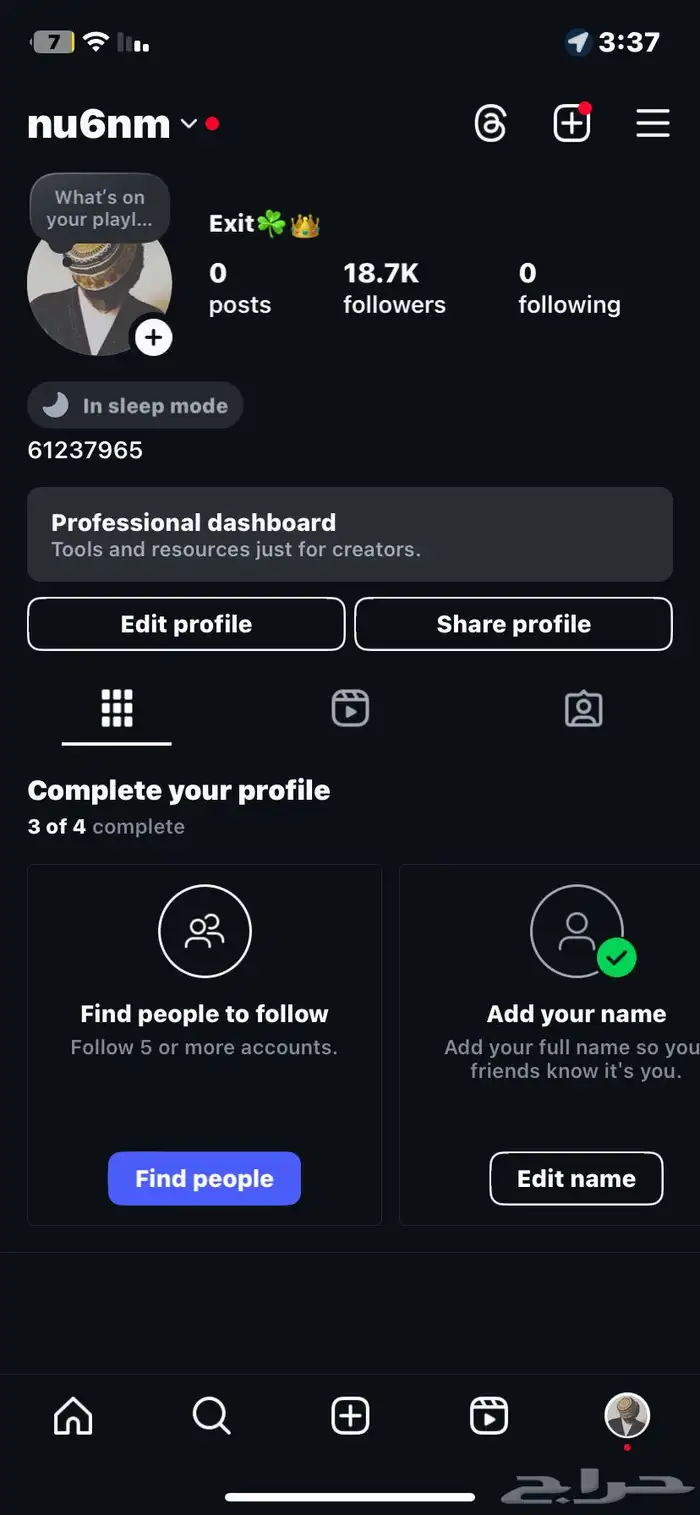700x1515 pixels.
Task: View the 18.7K followers list
Action: coord(394,288)
